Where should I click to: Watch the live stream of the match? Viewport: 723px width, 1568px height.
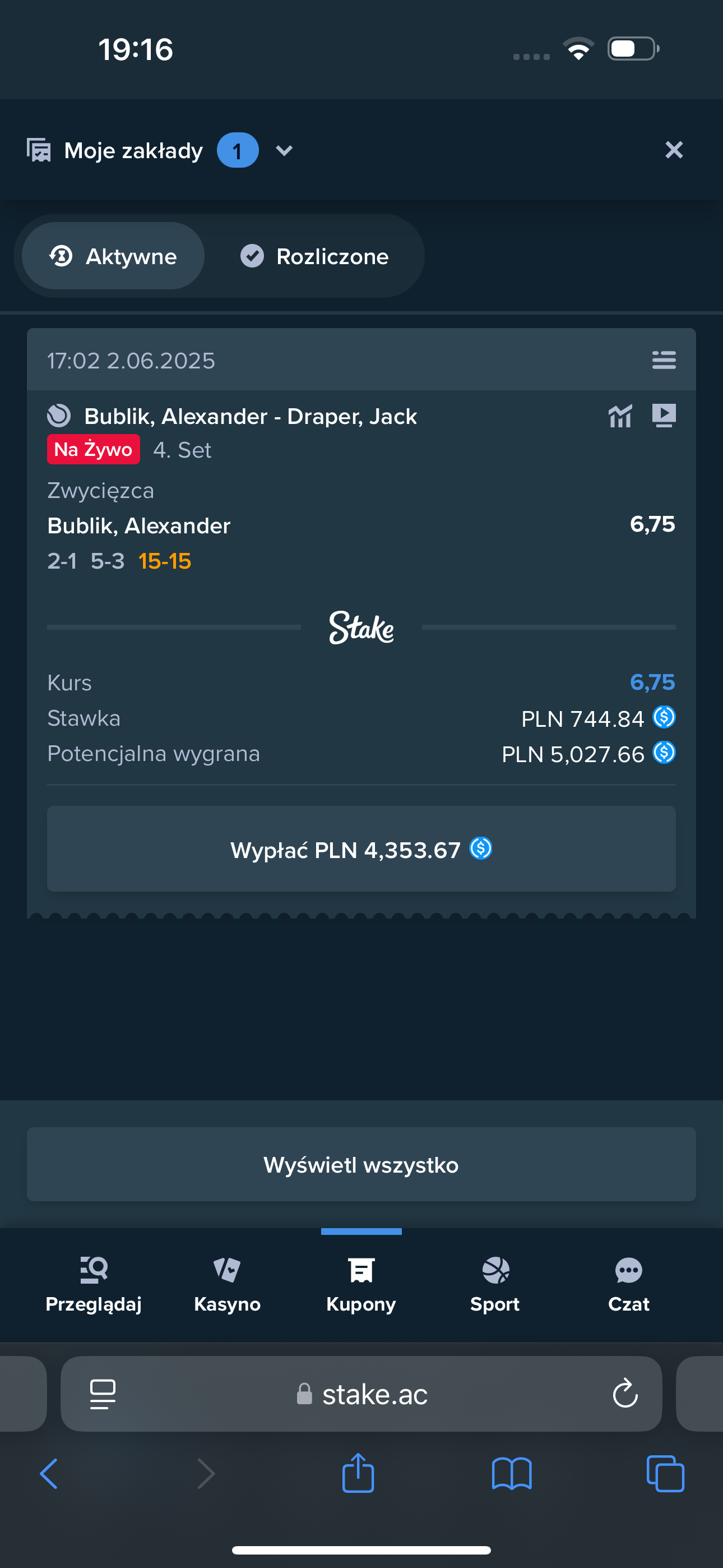click(x=664, y=416)
